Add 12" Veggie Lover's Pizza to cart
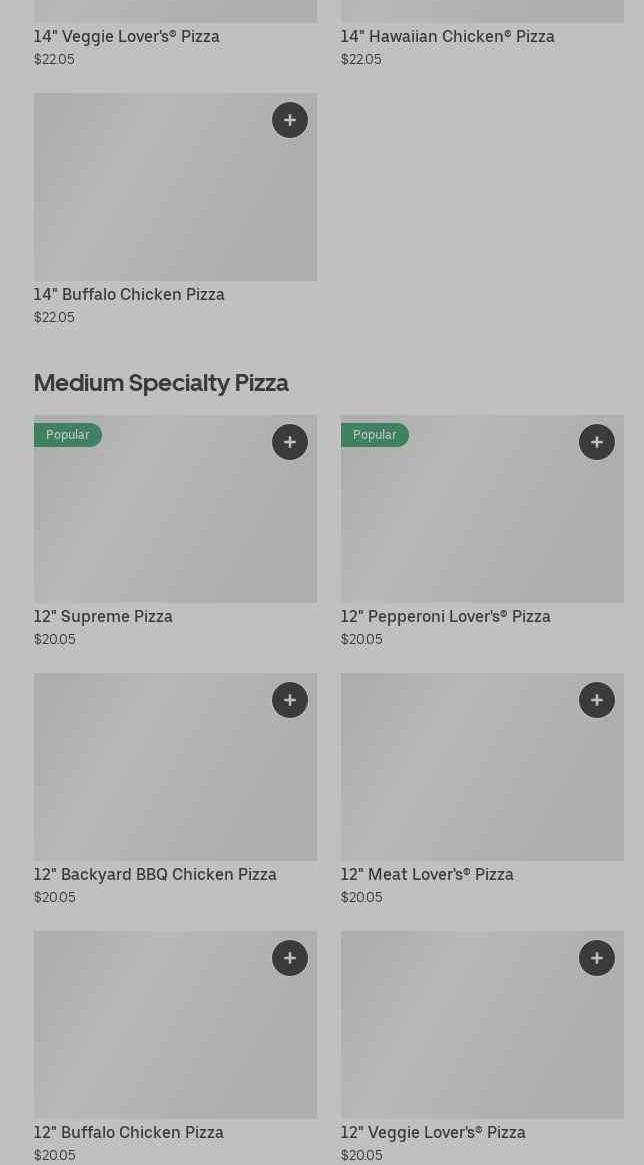This screenshot has height=1165, width=644. [597, 958]
